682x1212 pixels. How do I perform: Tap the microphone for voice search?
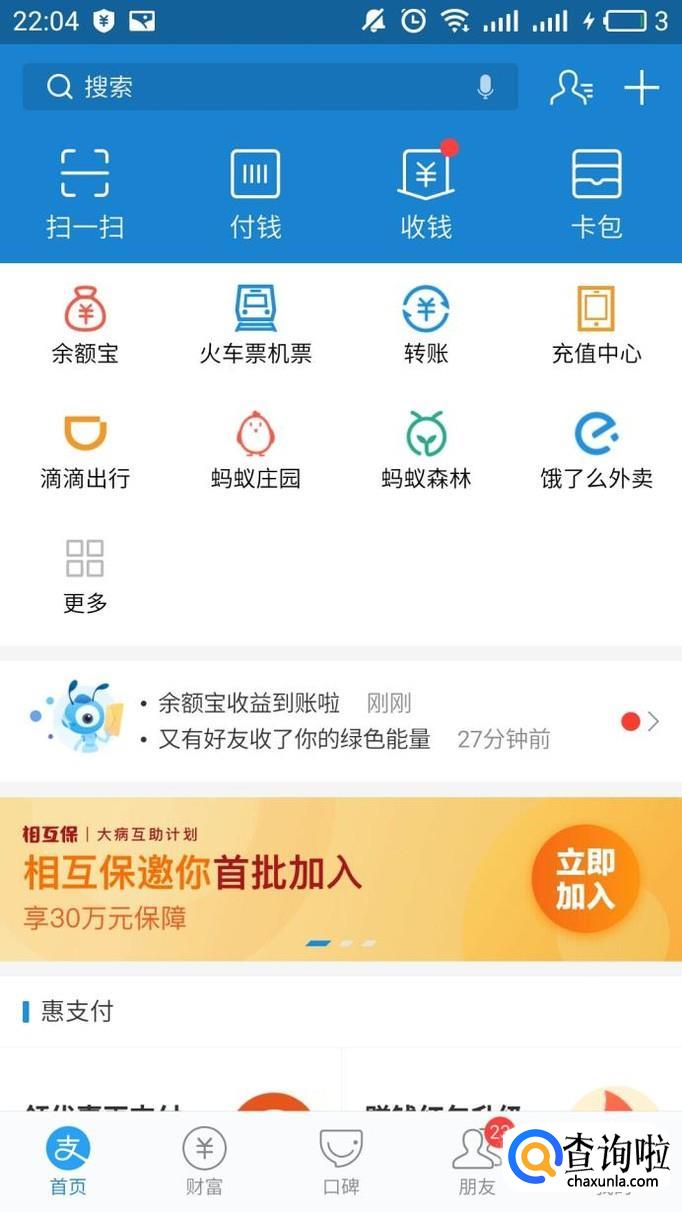point(485,88)
